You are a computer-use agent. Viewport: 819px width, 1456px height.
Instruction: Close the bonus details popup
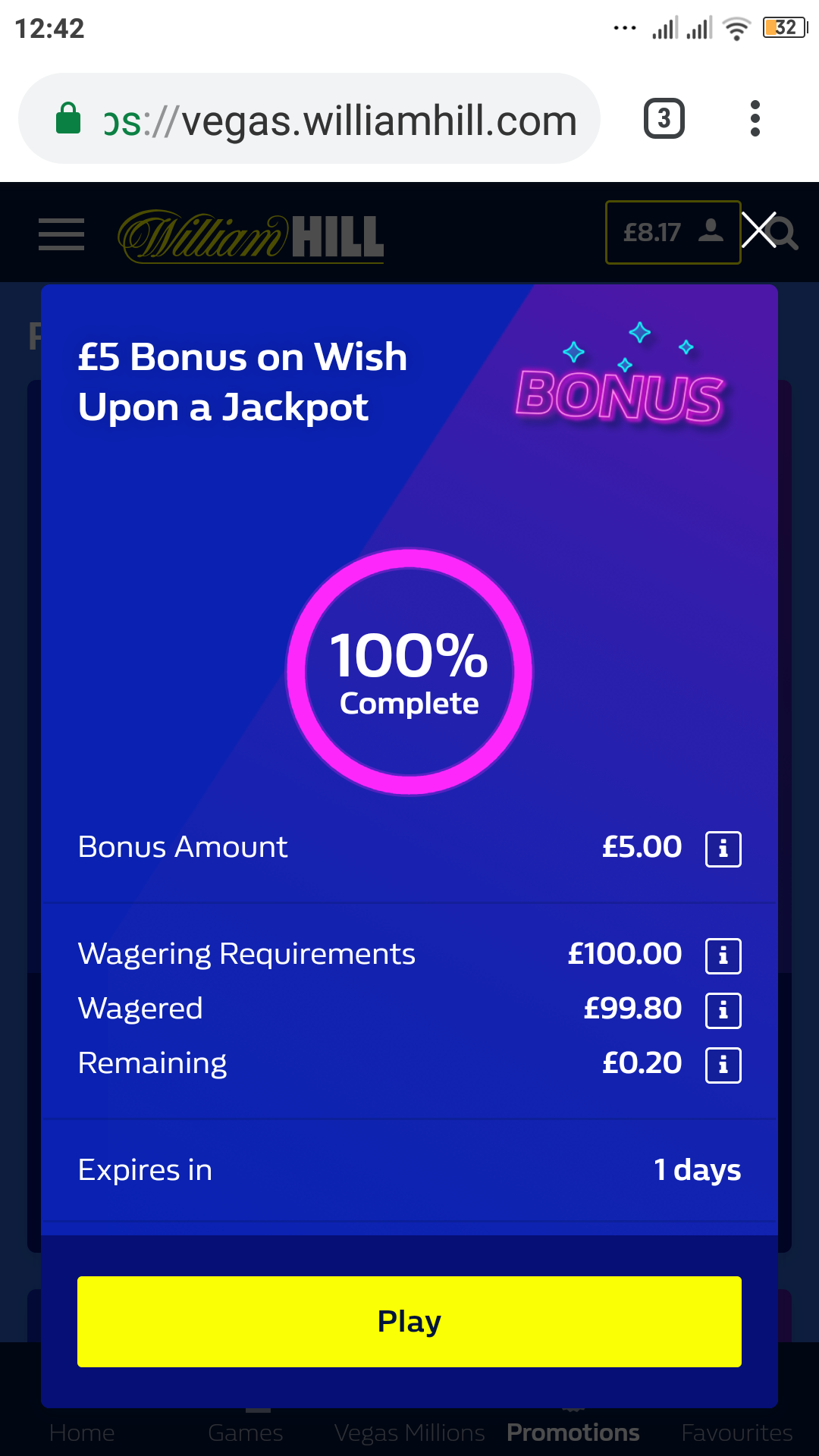[758, 231]
